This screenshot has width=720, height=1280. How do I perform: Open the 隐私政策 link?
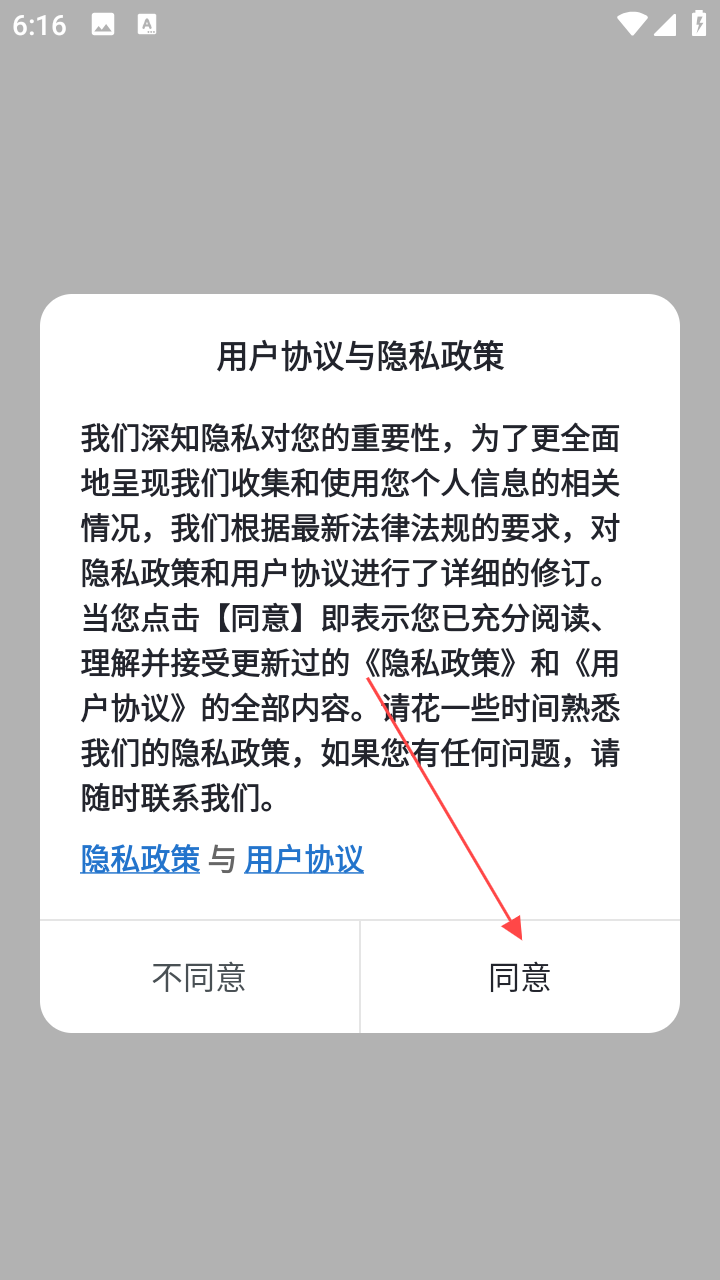coord(140,859)
